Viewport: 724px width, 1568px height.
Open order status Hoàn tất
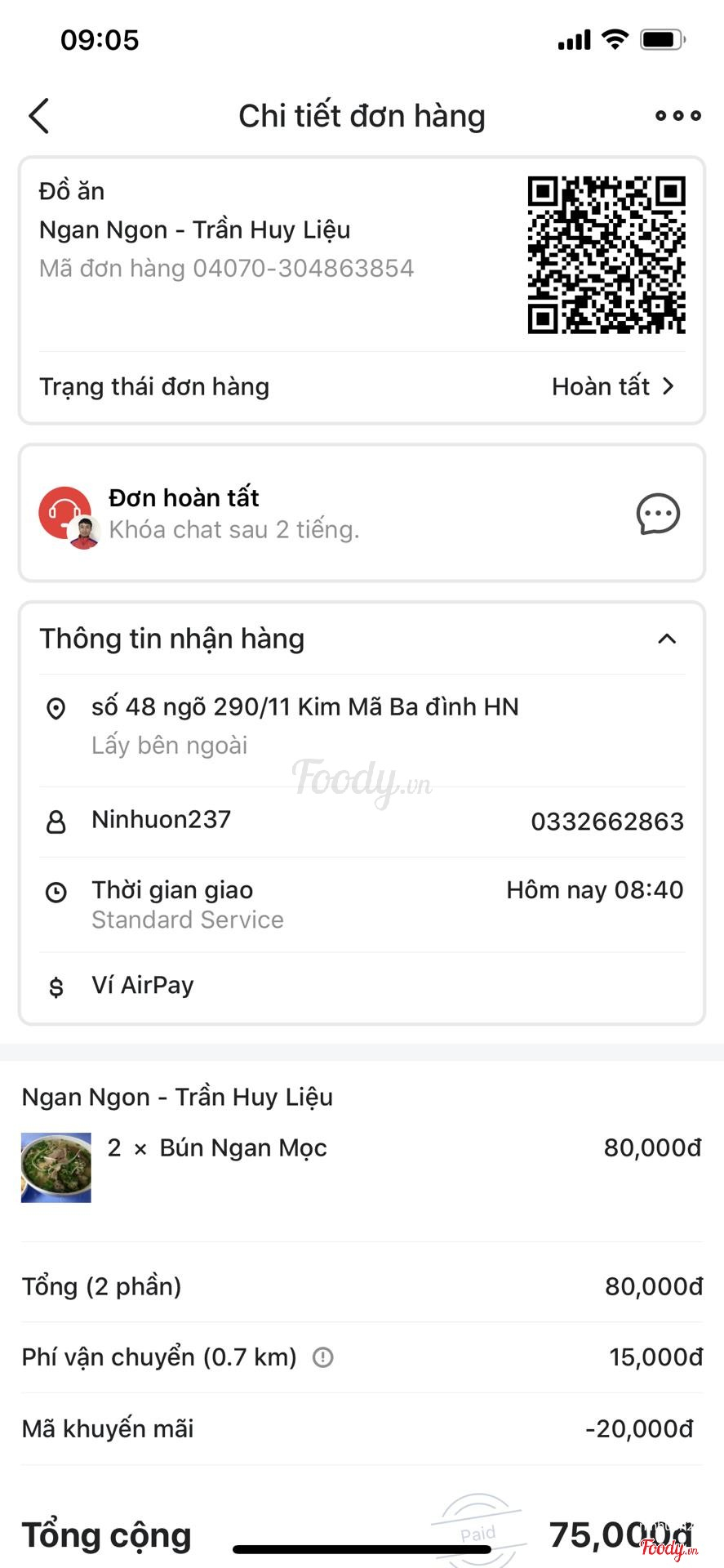613,386
